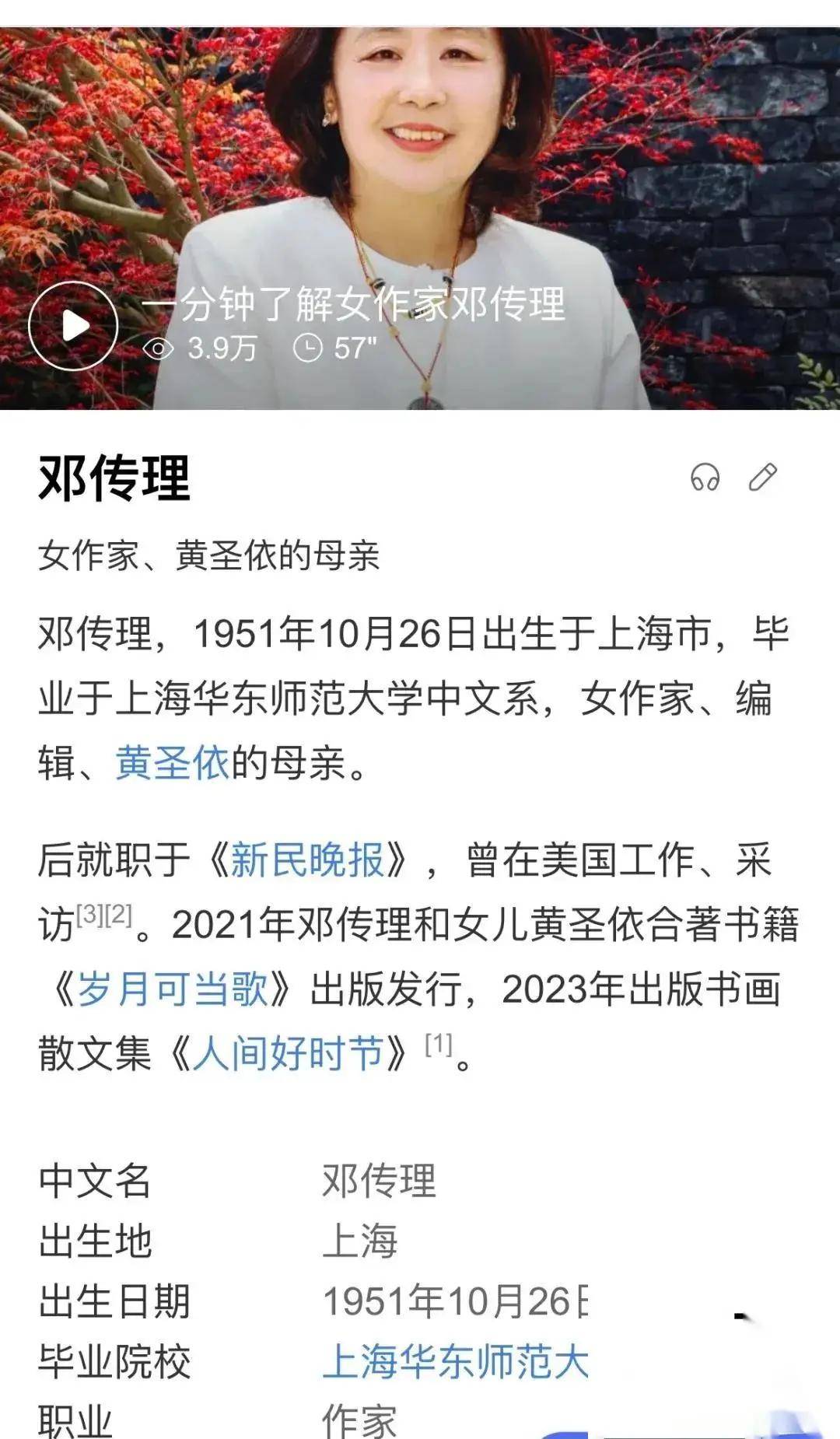This screenshot has height=1439, width=840.
Task: Edit the entry with pencil icon
Action: click(762, 477)
